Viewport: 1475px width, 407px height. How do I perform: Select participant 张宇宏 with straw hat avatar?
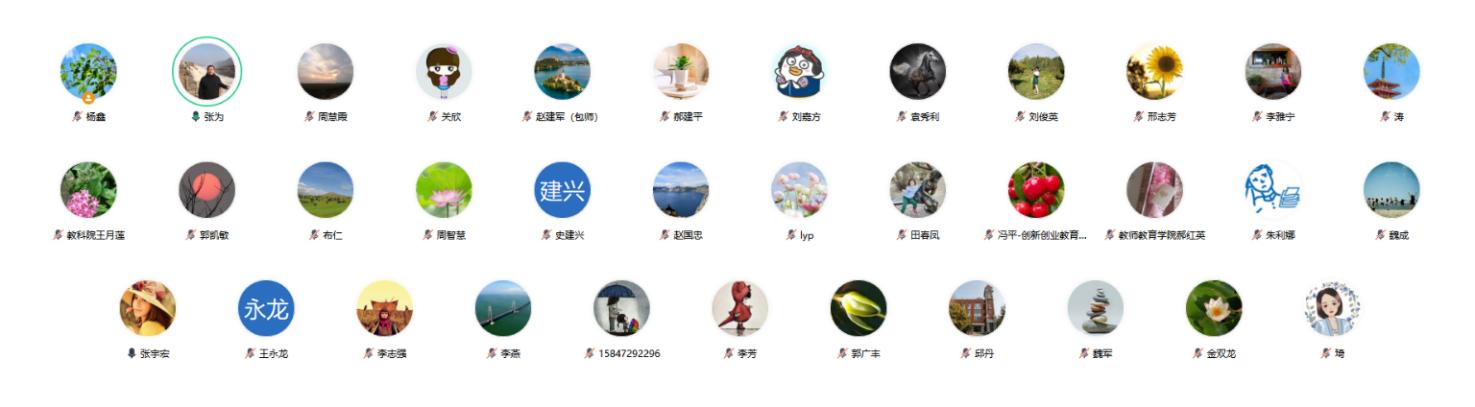tap(148, 308)
